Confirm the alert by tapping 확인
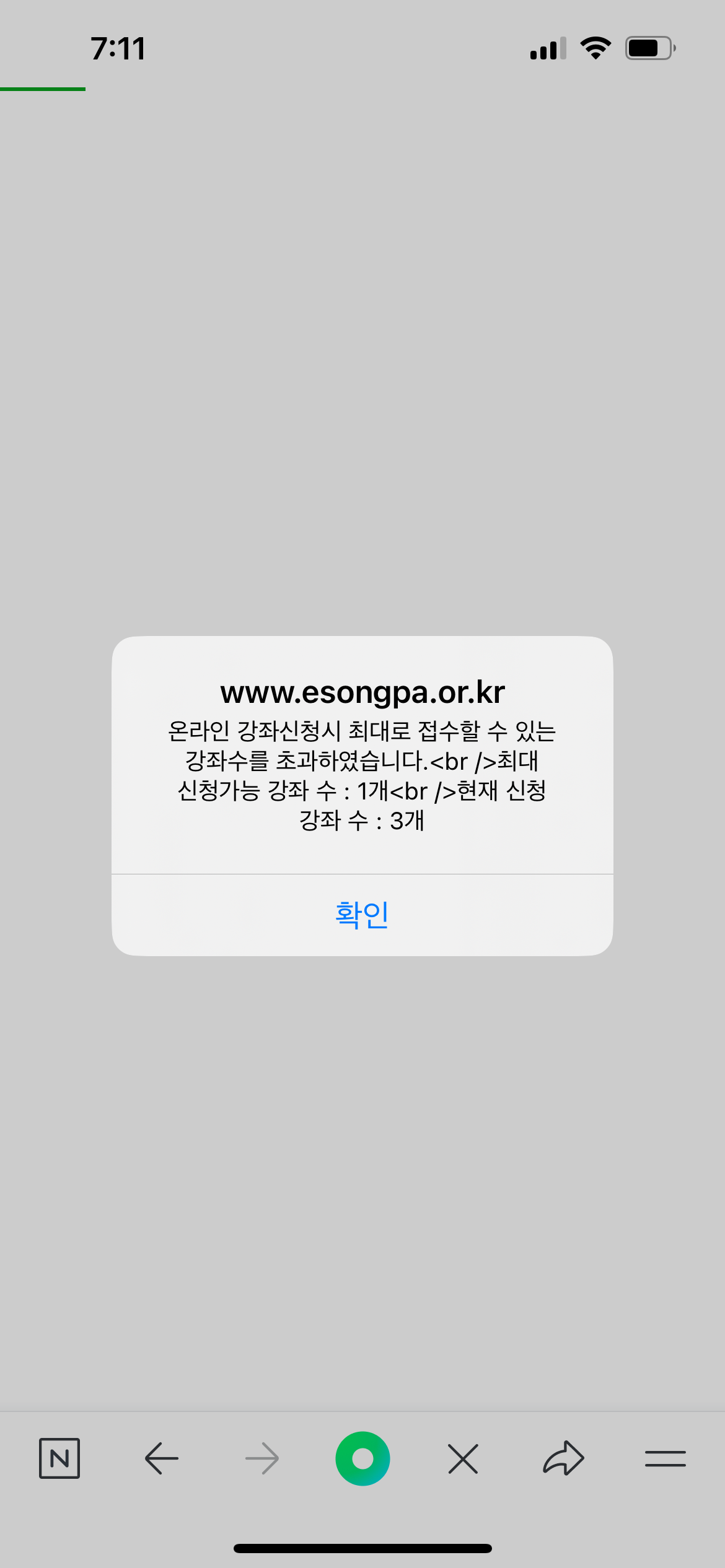Image resolution: width=725 pixels, height=1568 pixels. coord(362,915)
